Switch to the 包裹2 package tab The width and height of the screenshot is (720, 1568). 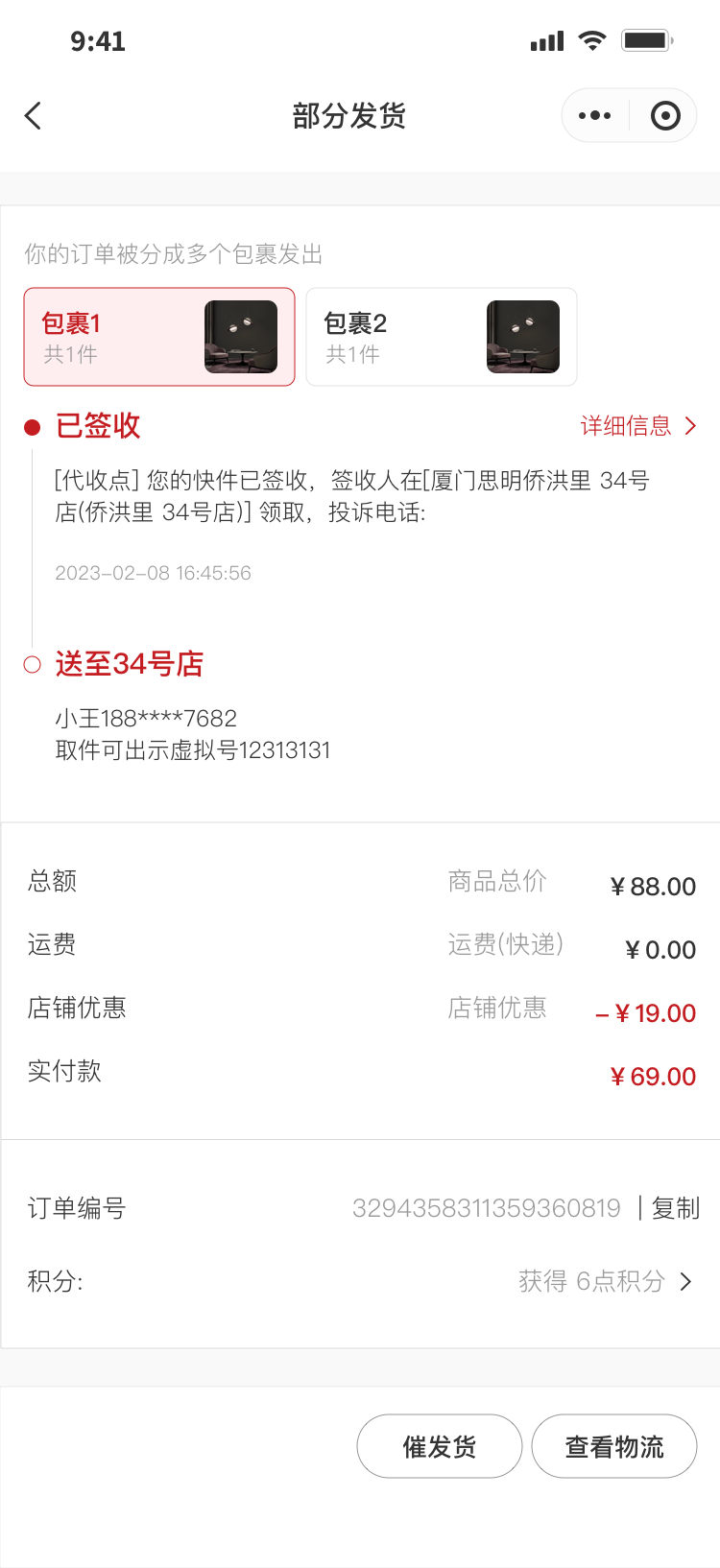pyautogui.click(x=441, y=337)
